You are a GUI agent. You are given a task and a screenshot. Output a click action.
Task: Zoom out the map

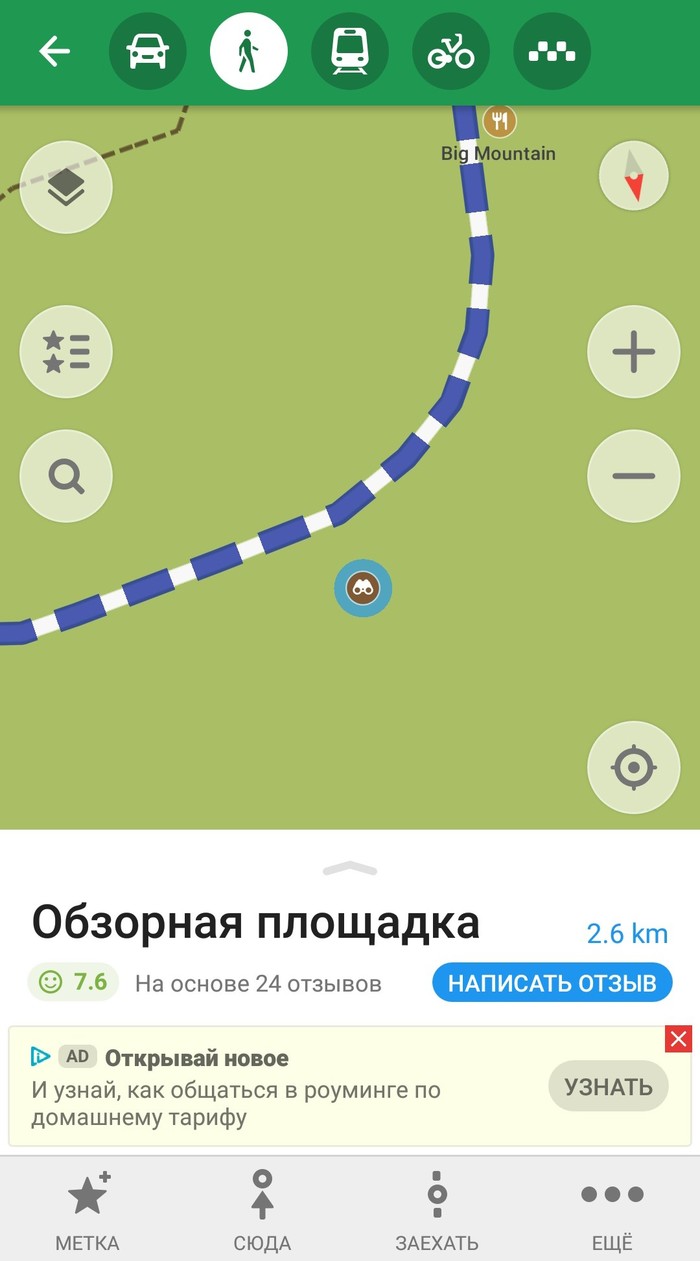click(633, 477)
